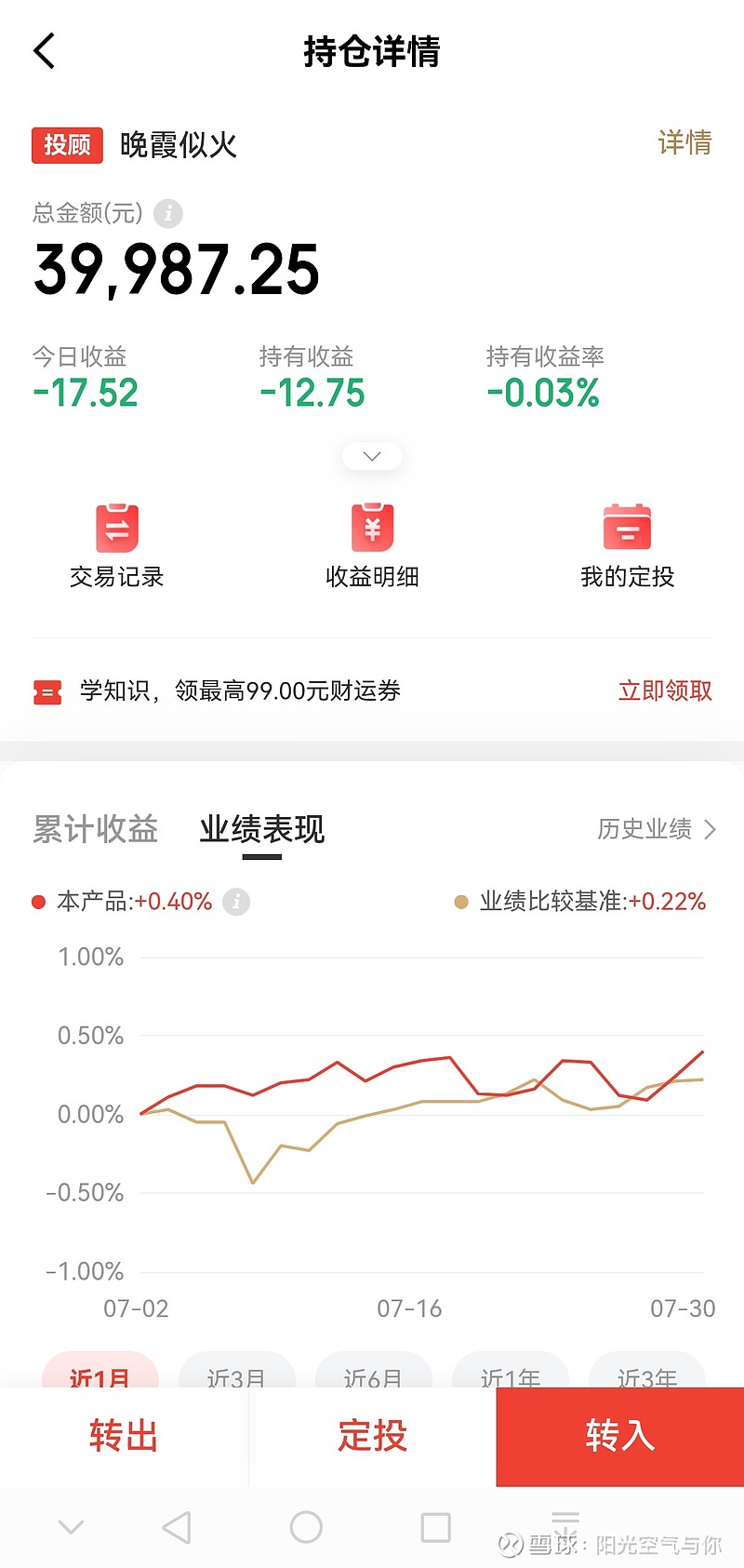This screenshot has width=744, height=1568.
Task: Collapse the earnings summary with the down chevron
Action: tap(371, 456)
